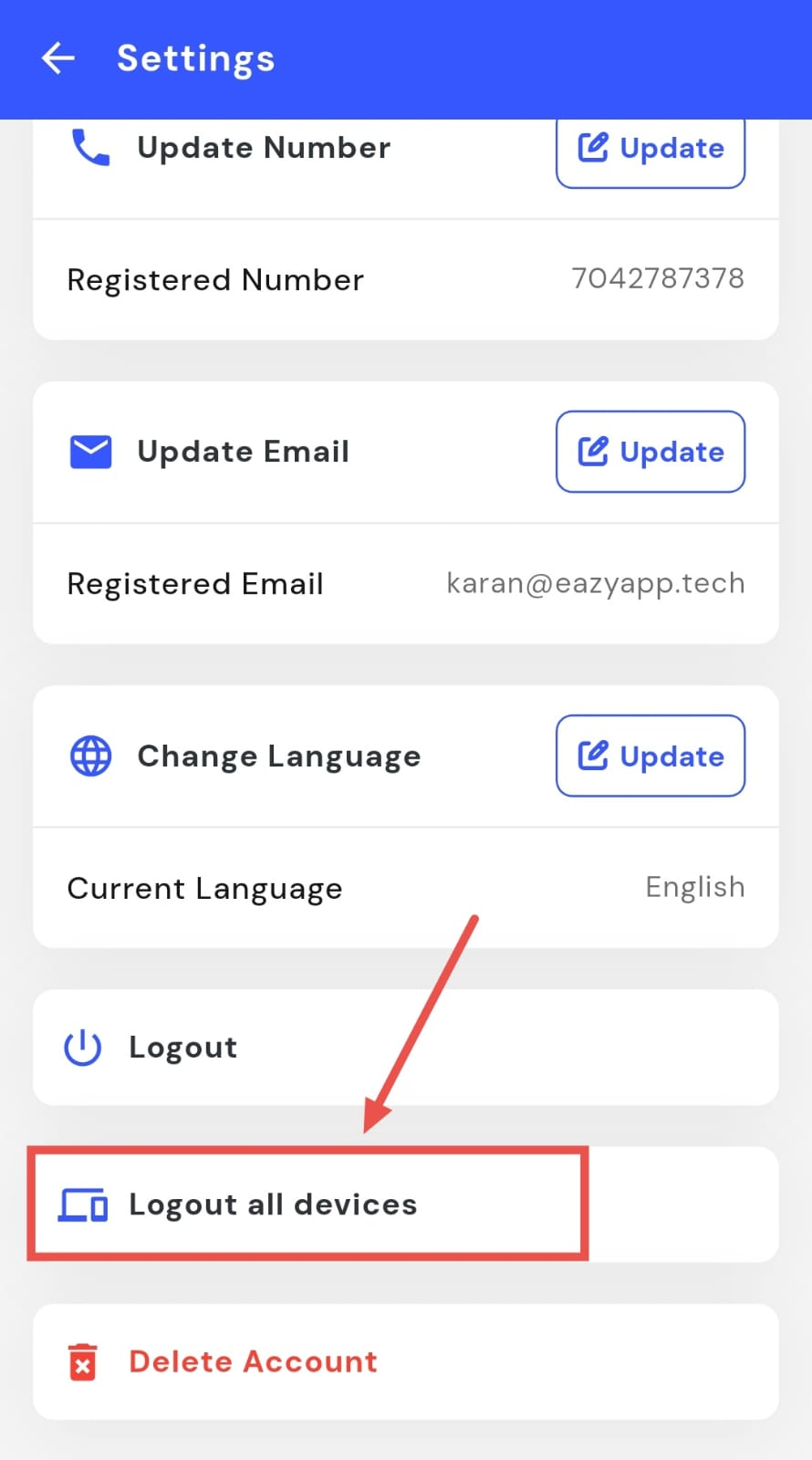The width and height of the screenshot is (812, 1460).
Task: Go back from Settings
Action: [58, 58]
